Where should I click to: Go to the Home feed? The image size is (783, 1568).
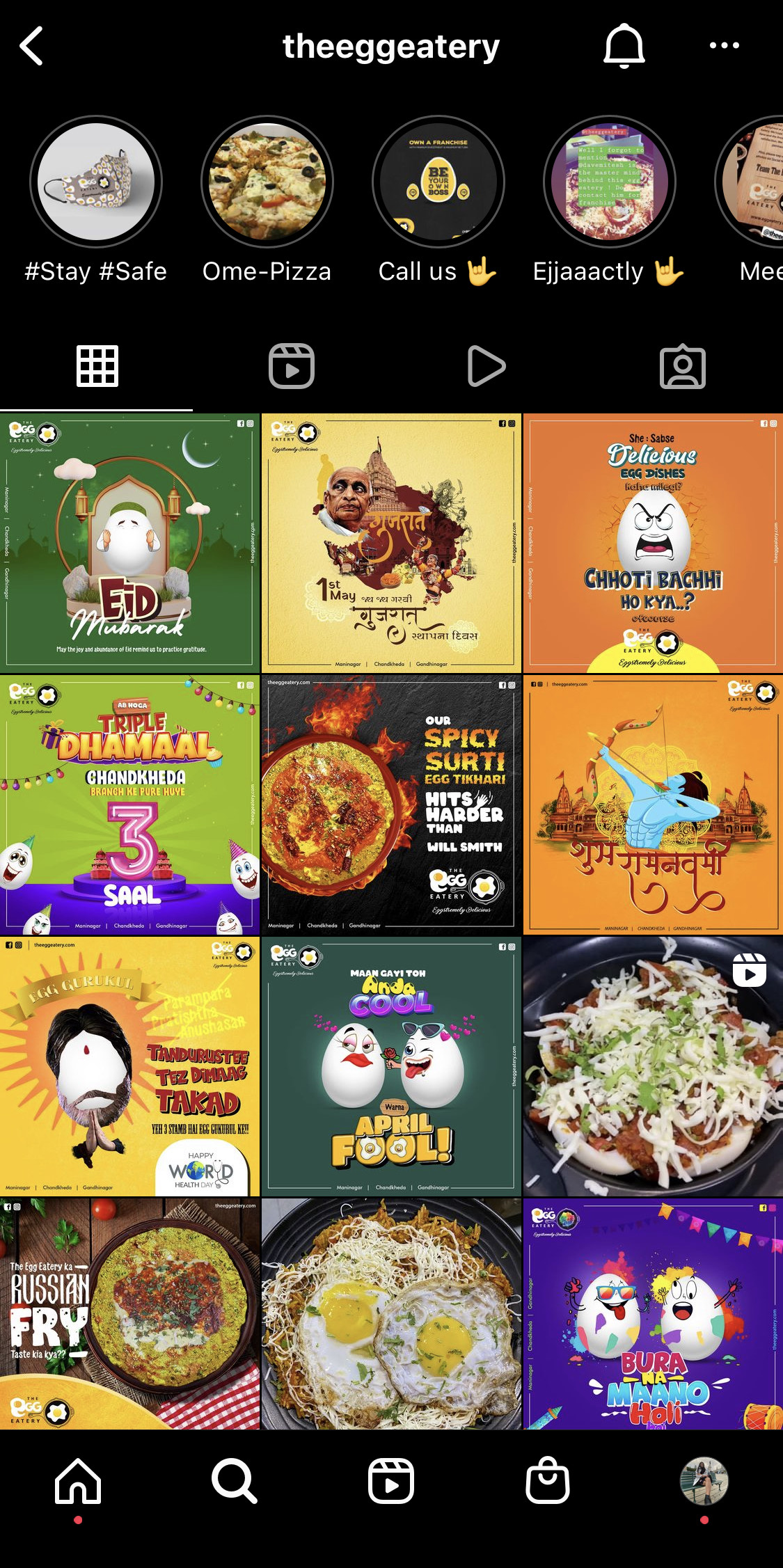(x=78, y=1481)
